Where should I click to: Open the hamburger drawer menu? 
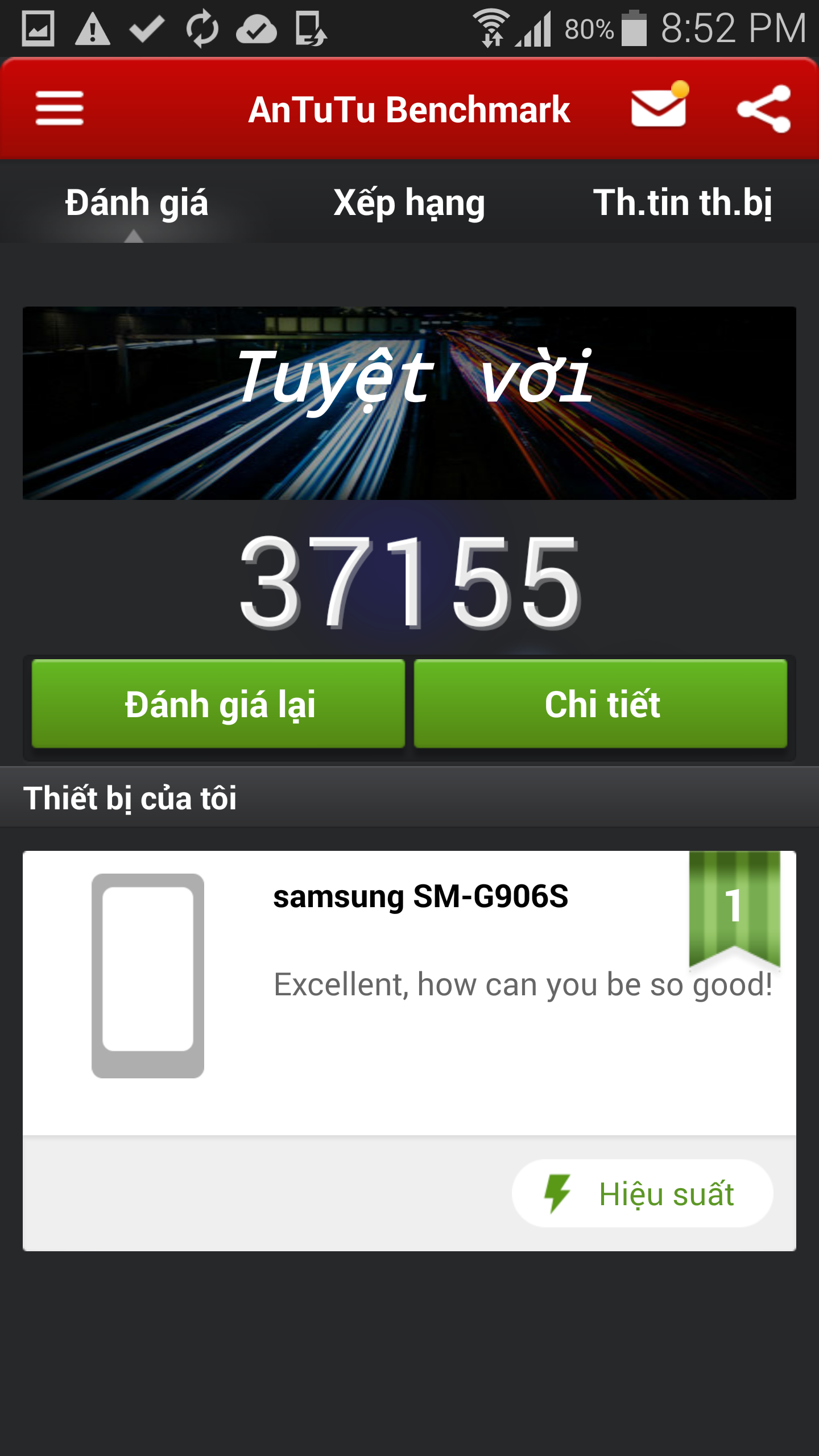[59, 108]
